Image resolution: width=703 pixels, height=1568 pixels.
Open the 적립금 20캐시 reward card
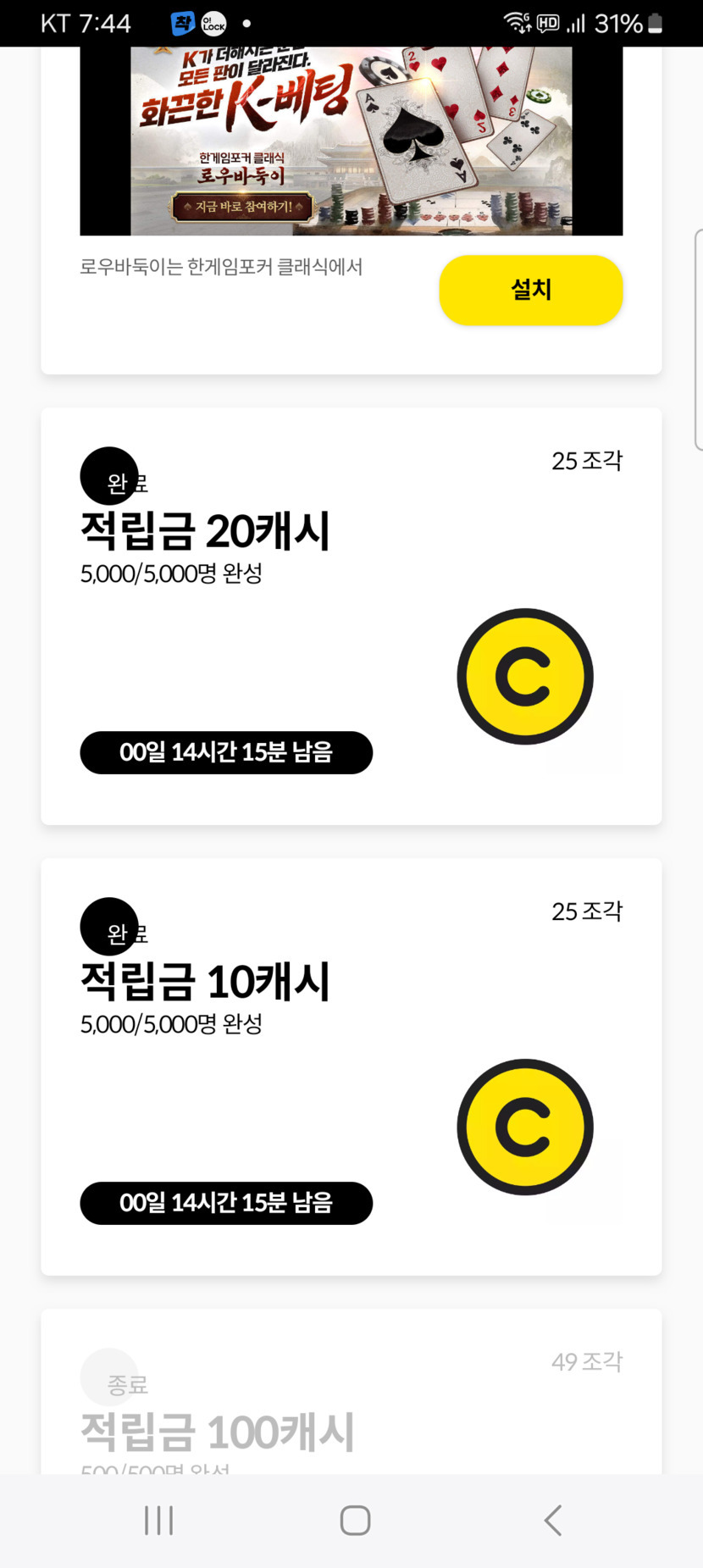click(x=351, y=616)
